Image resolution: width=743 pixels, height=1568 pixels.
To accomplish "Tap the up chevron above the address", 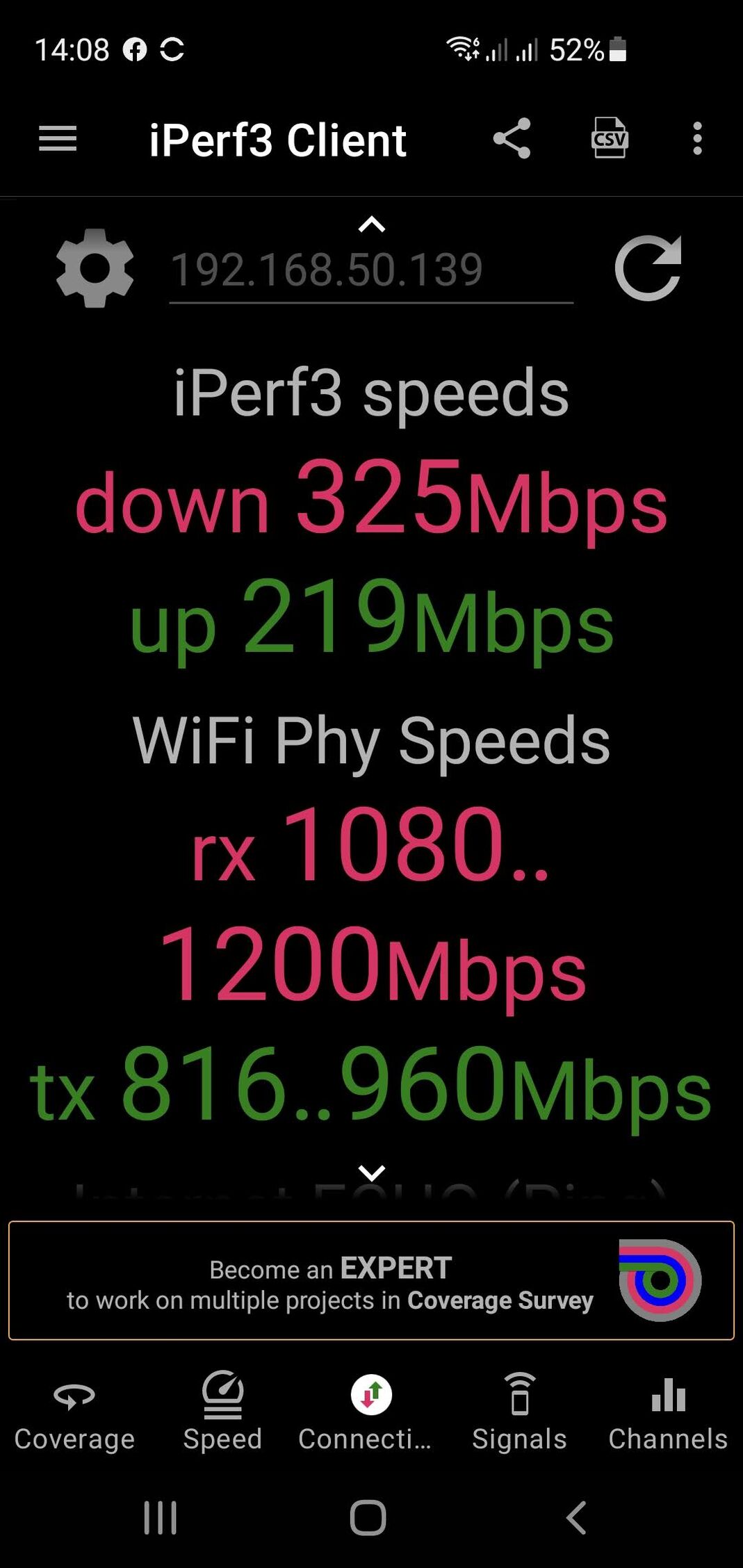I will point(372,224).
